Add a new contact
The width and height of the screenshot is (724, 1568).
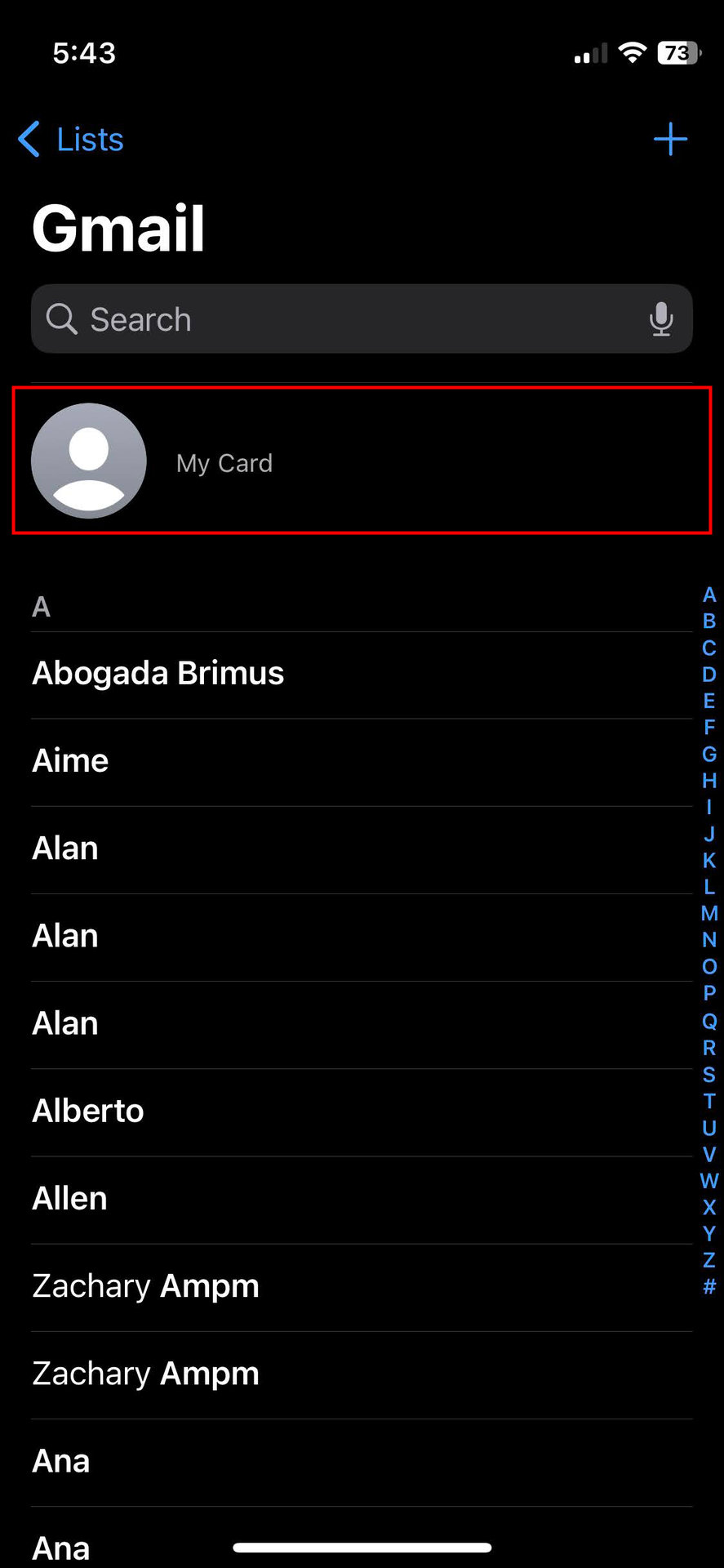pyautogui.click(x=670, y=140)
